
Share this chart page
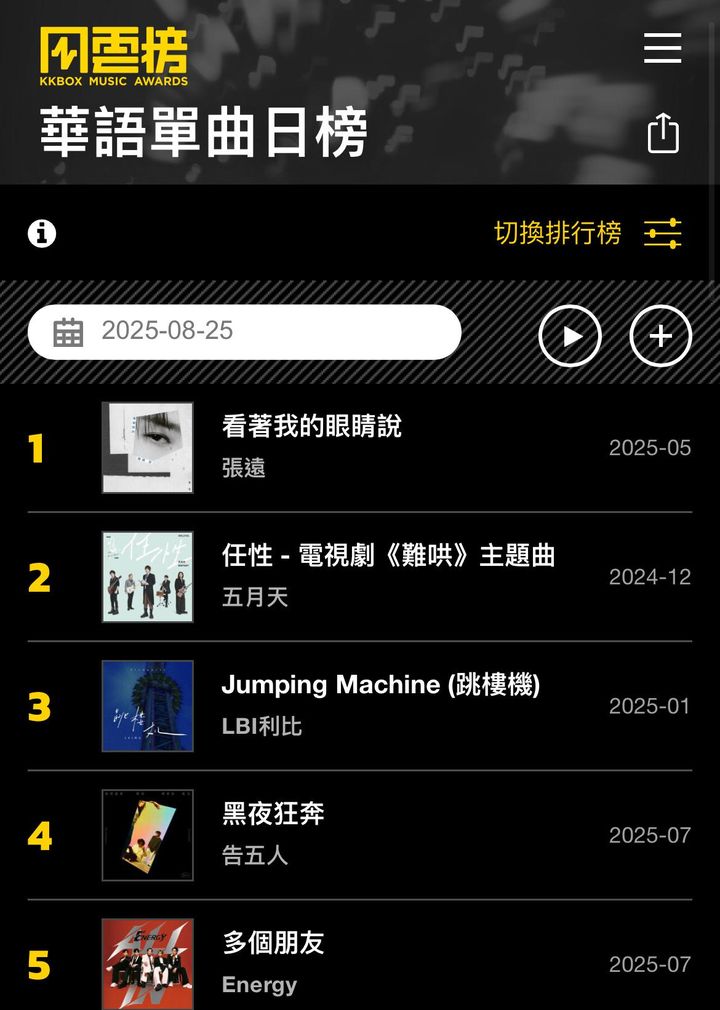point(663,133)
